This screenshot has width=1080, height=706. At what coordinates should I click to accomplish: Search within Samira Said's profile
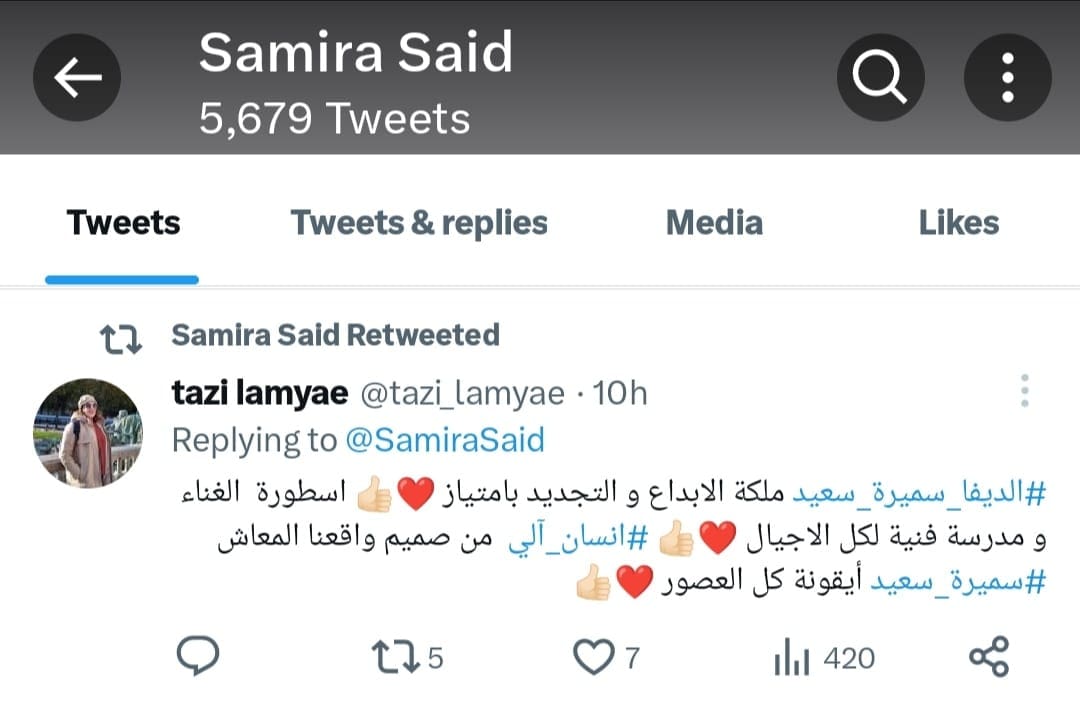[880, 78]
